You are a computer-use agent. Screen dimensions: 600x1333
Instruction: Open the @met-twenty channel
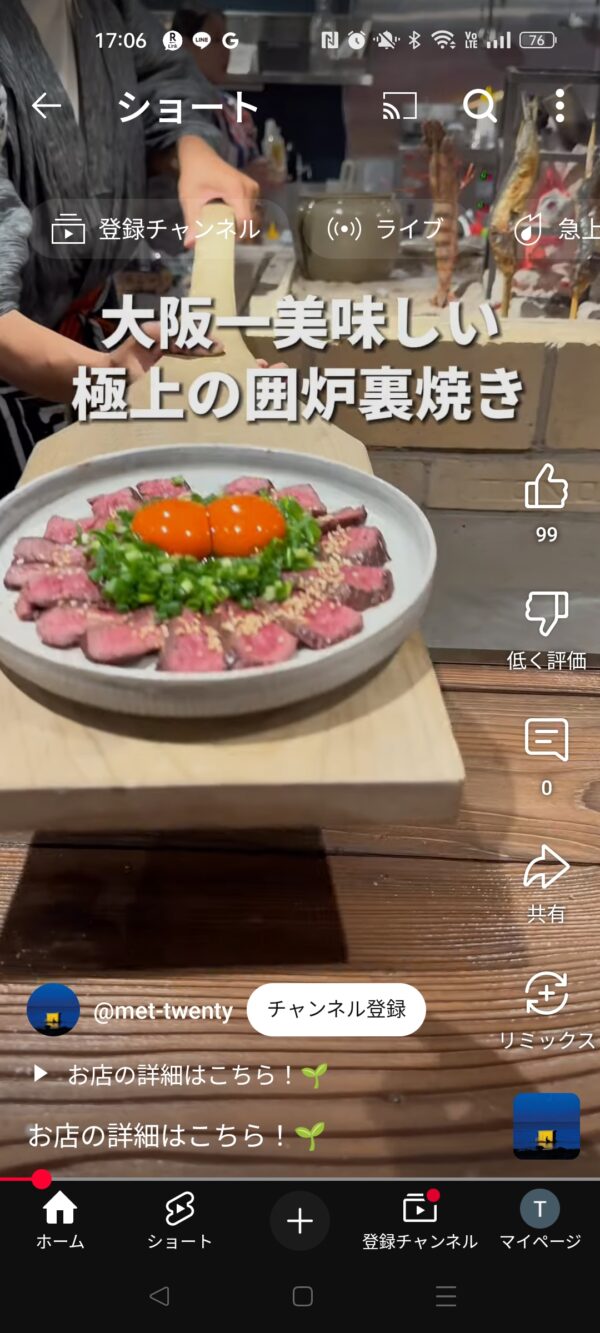click(162, 1011)
